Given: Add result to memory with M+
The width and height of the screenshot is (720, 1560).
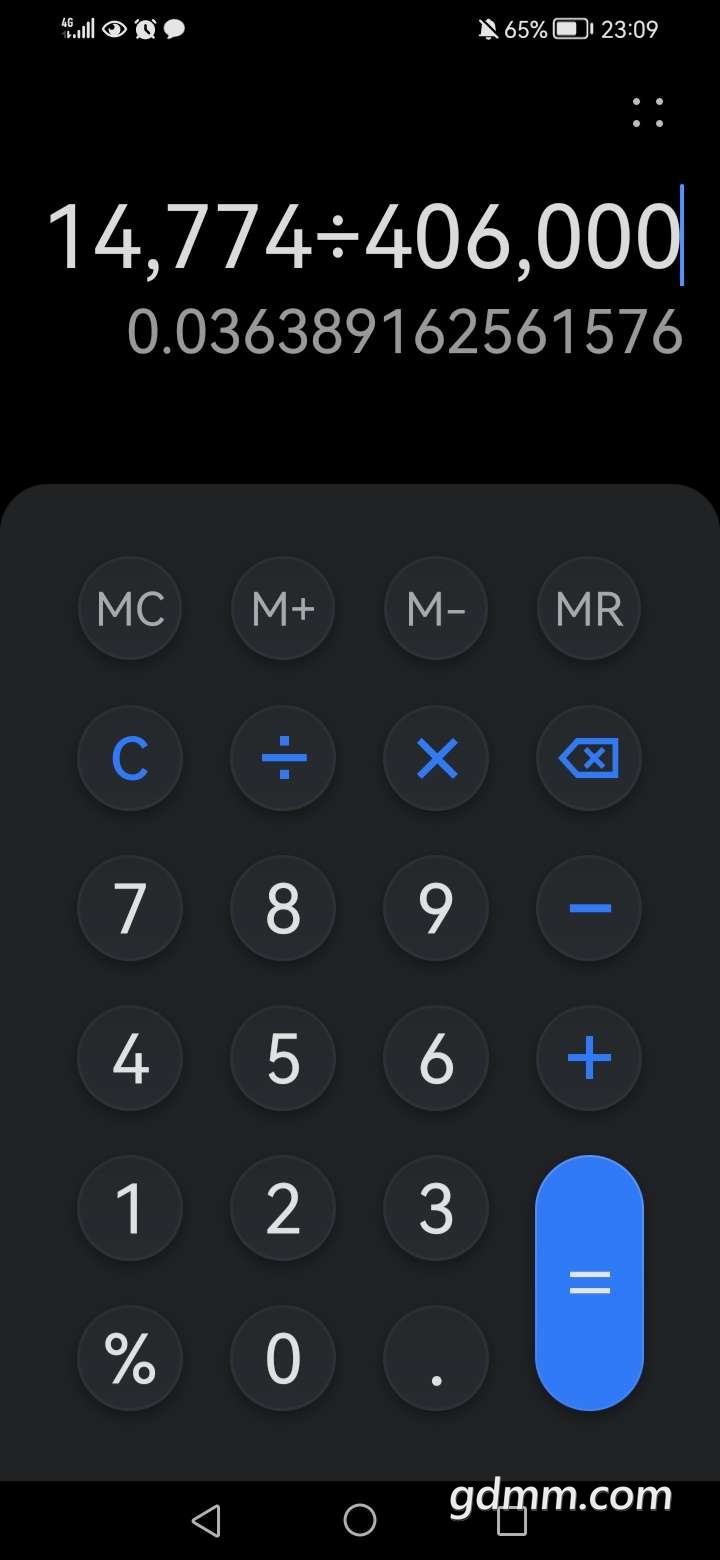Looking at the screenshot, I should coord(283,608).
